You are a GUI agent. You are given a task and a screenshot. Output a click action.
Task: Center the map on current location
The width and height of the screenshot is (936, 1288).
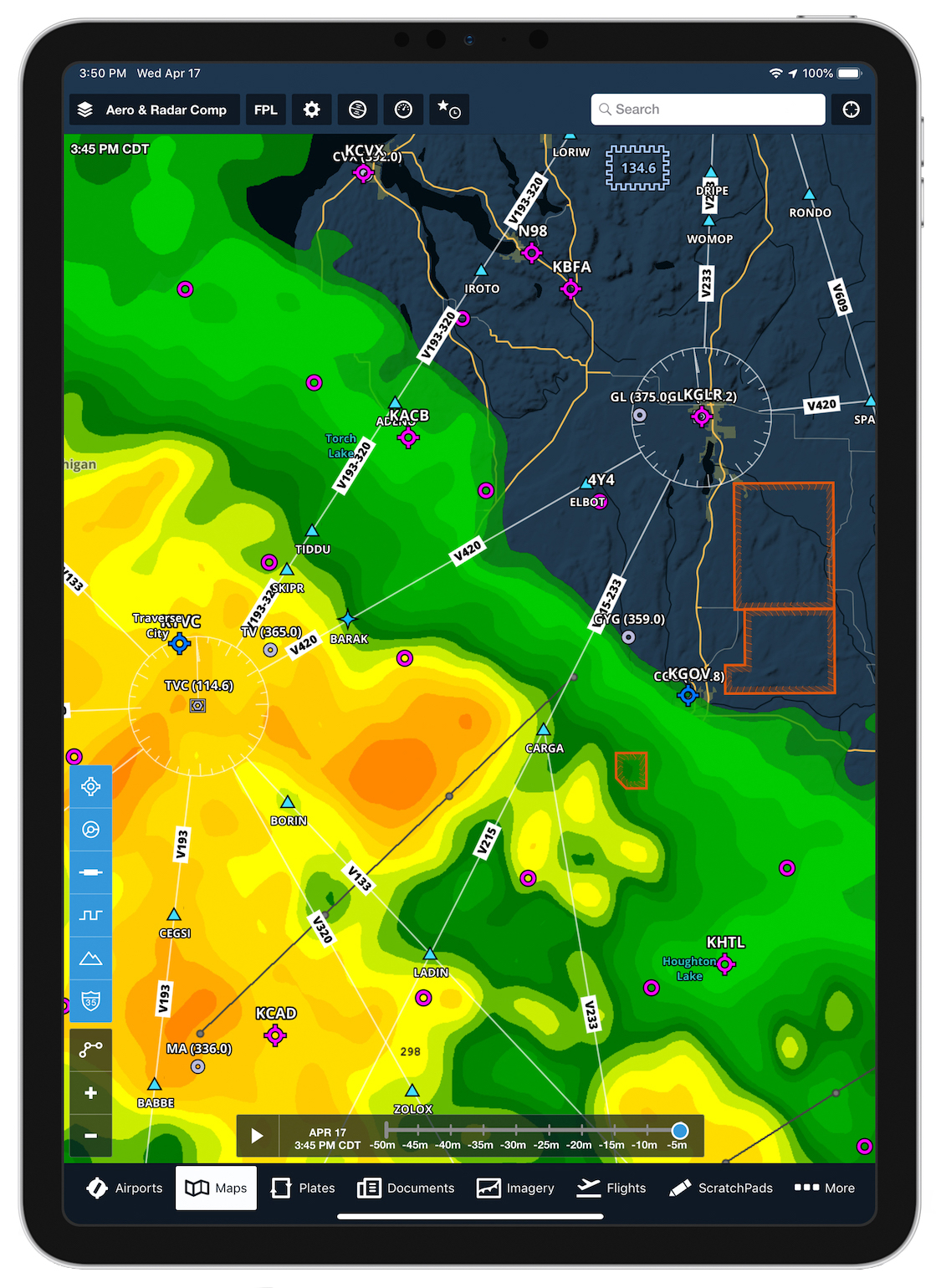click(x=851, y=110)
